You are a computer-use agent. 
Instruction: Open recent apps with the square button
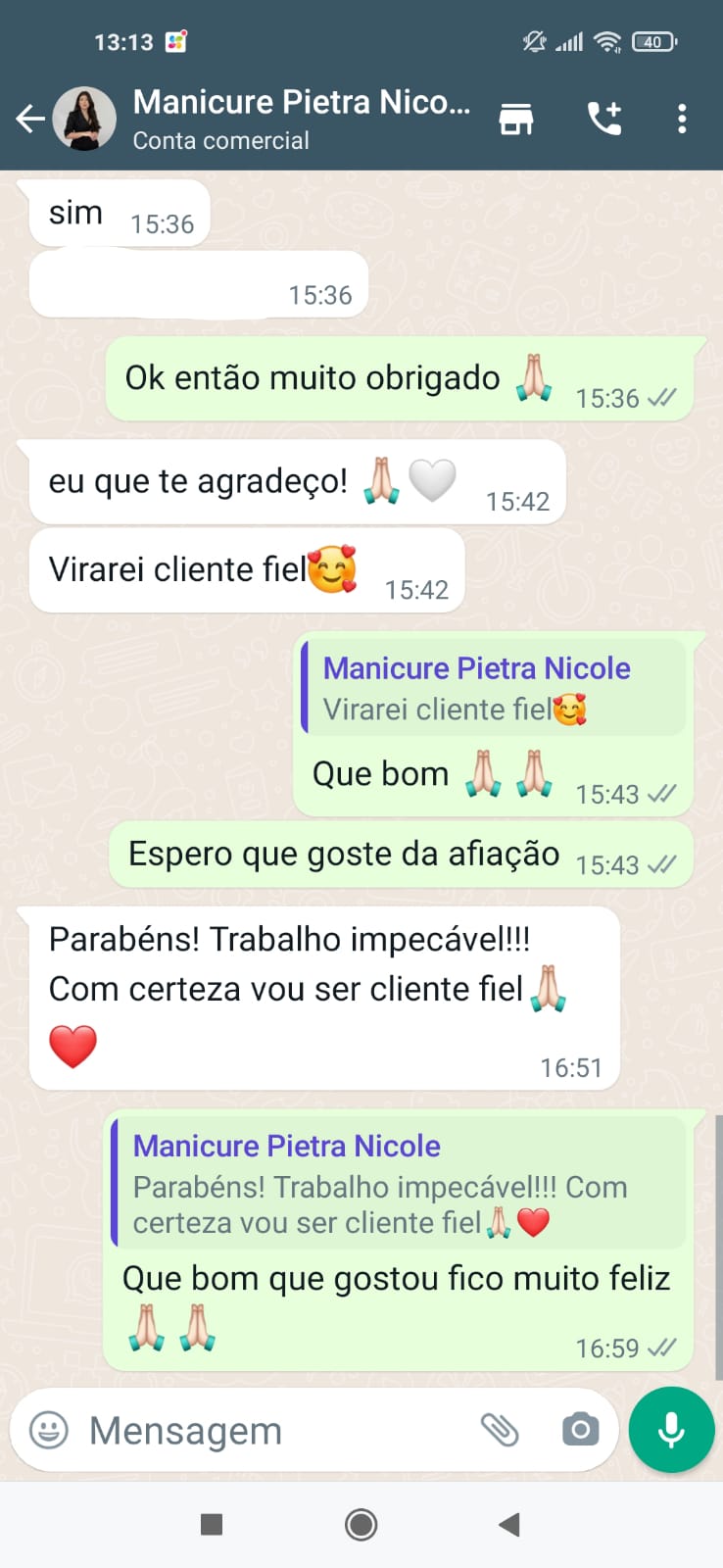tap(212, 1524)
